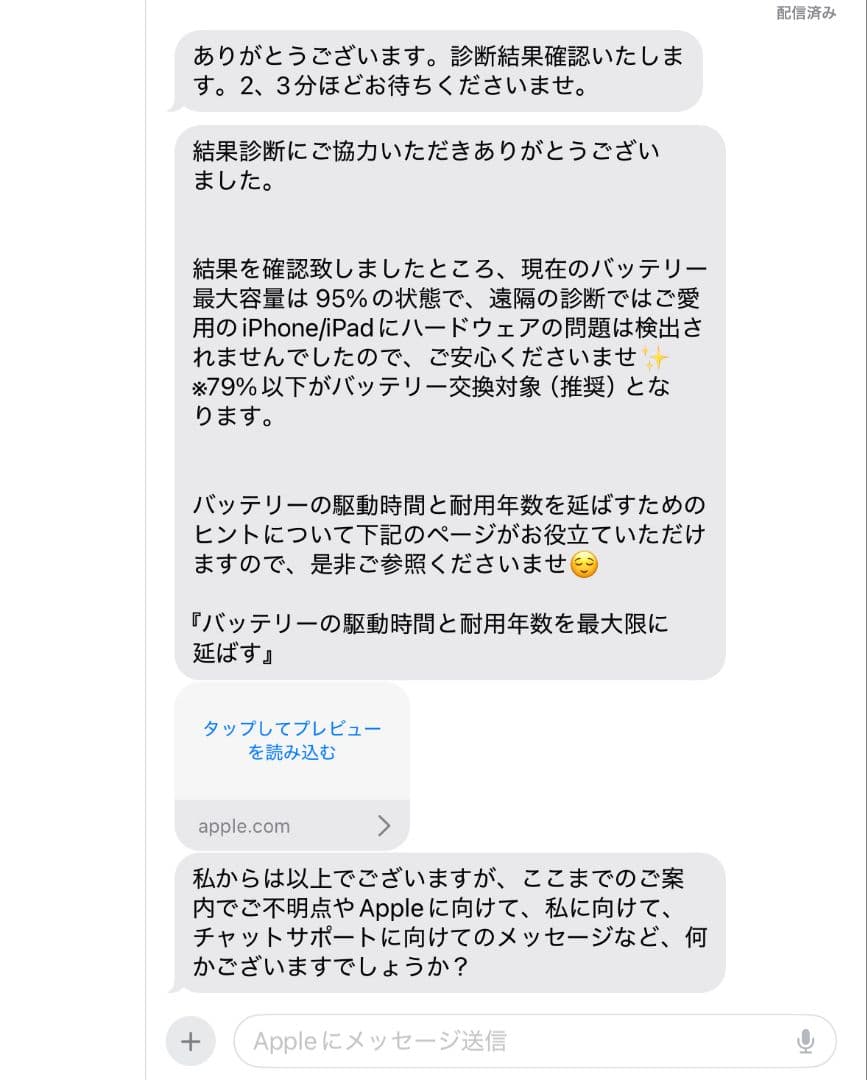Viewport: 867px width, 1080px height.
Task: Open the attachment menu via the plus icon
Action: pos(189,1042)
